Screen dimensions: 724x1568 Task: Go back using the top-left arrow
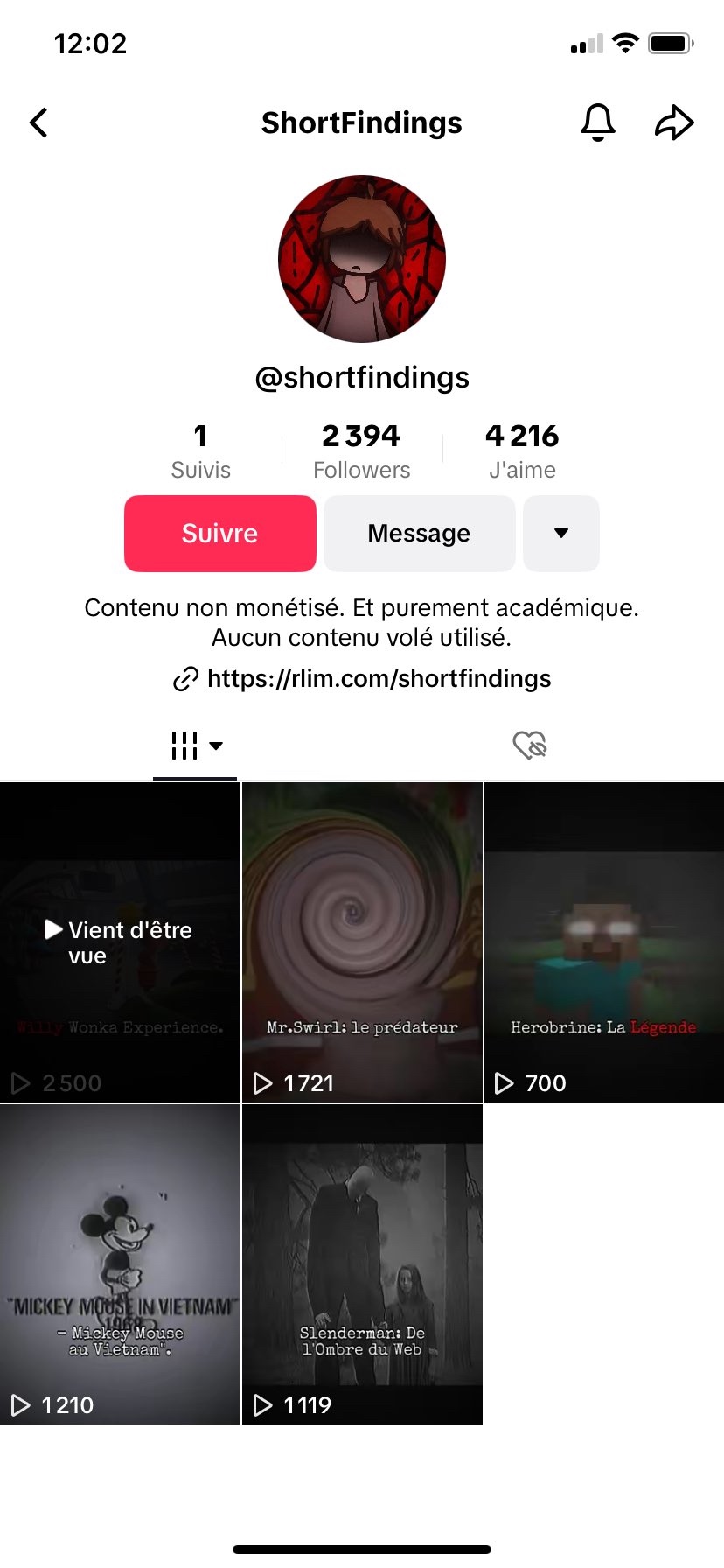tap(38, 122)
